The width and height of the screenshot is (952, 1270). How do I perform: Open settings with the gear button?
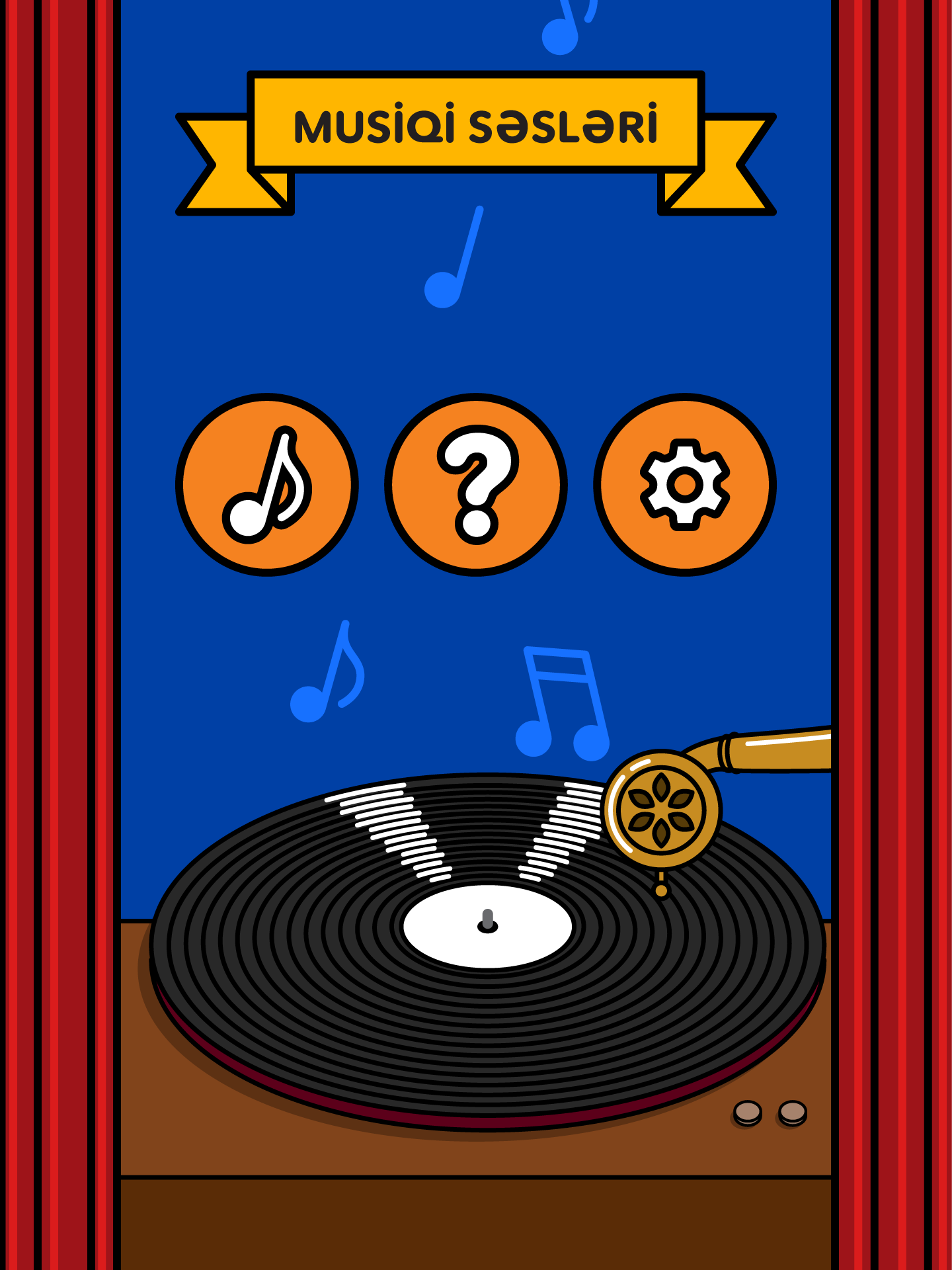click(x=685, y=485)
